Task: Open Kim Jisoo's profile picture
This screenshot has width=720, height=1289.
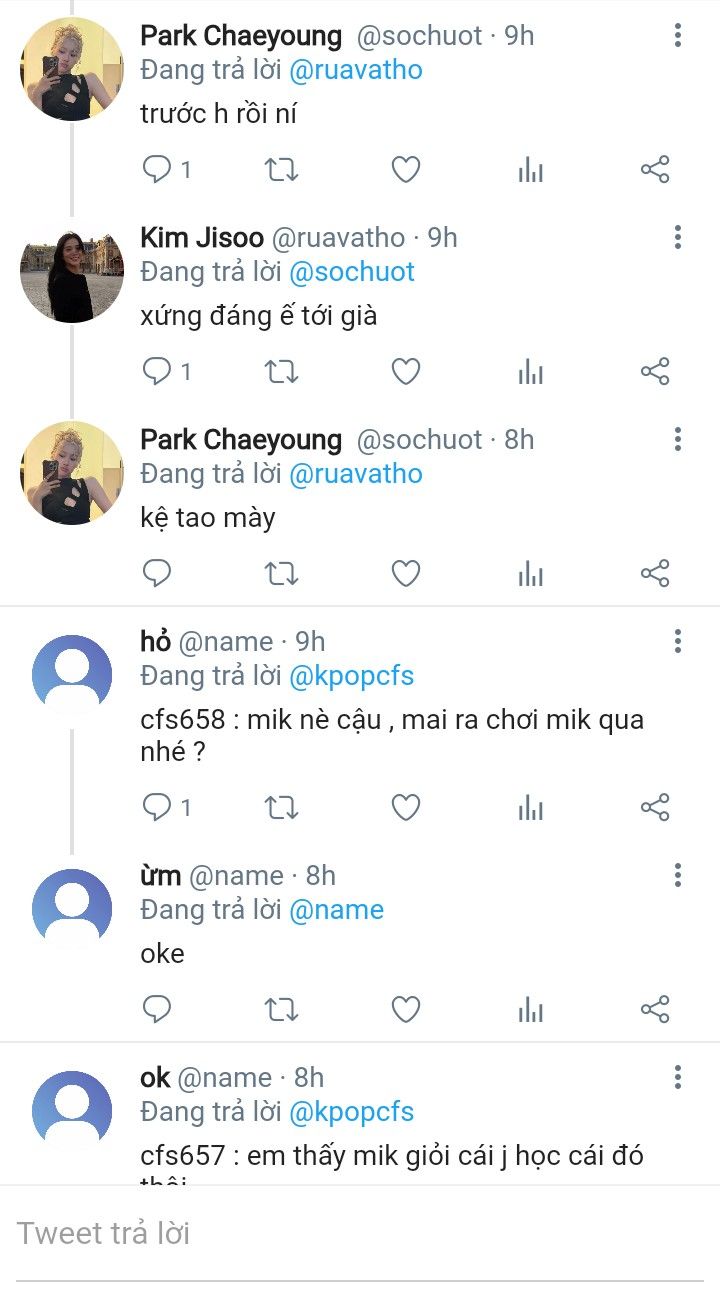Action: pos(71,270)
